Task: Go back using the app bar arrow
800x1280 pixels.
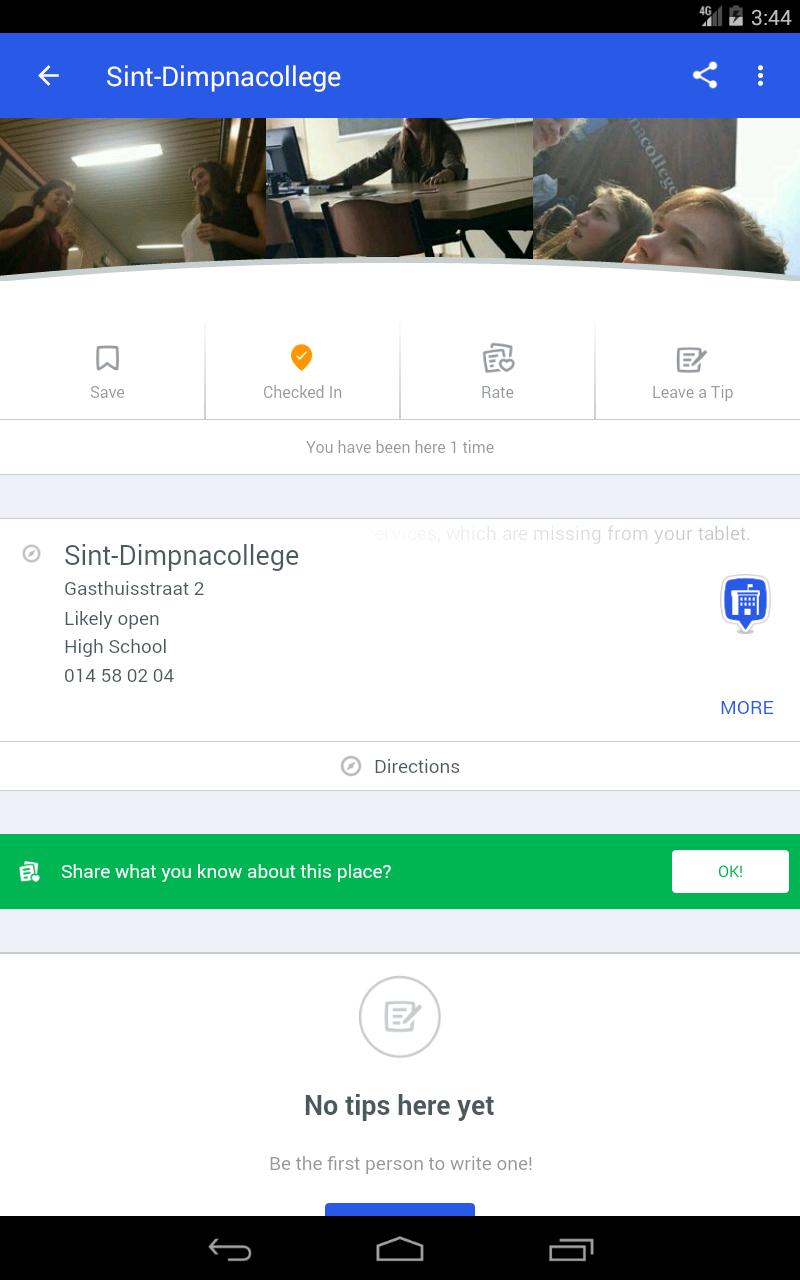Action: click(x=48, y=76)
